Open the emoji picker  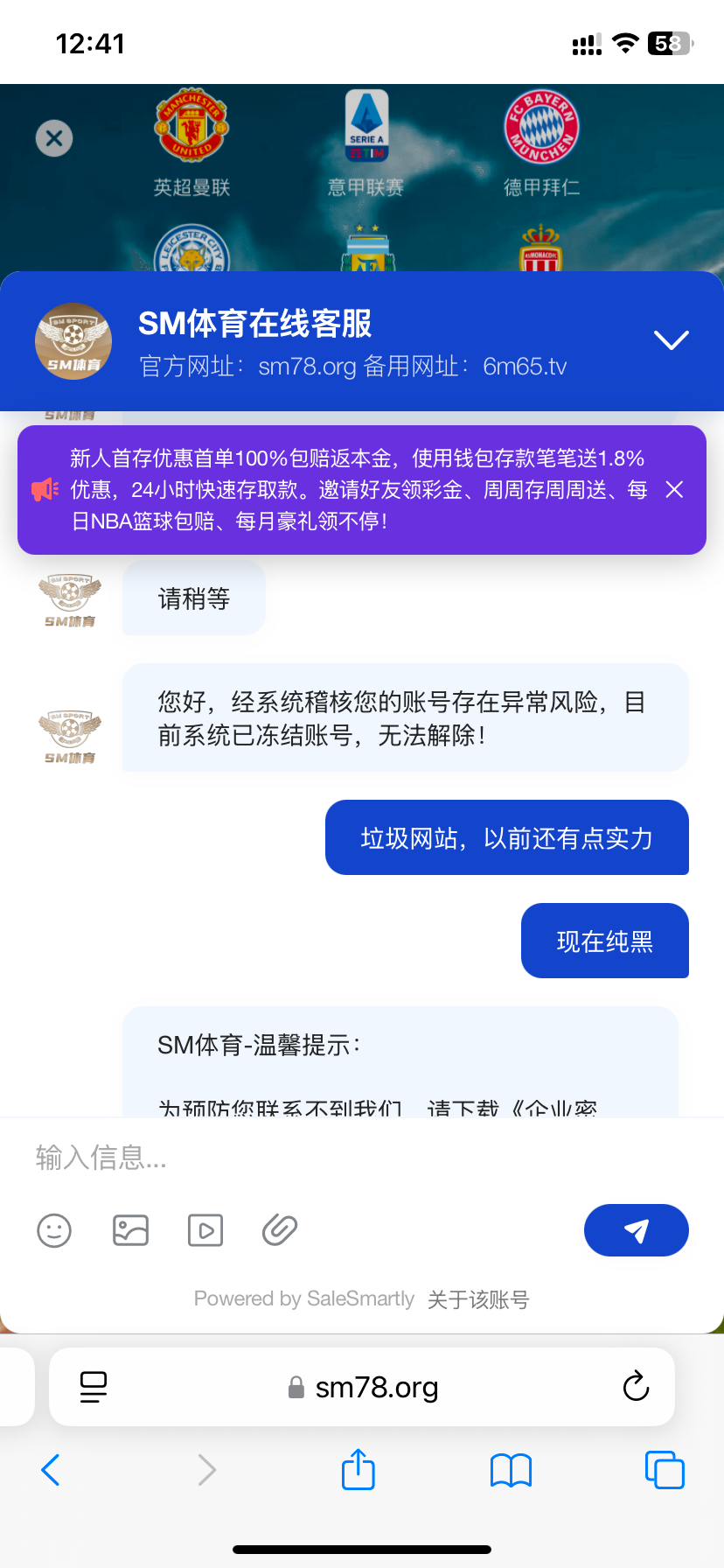click(54, 1230)
